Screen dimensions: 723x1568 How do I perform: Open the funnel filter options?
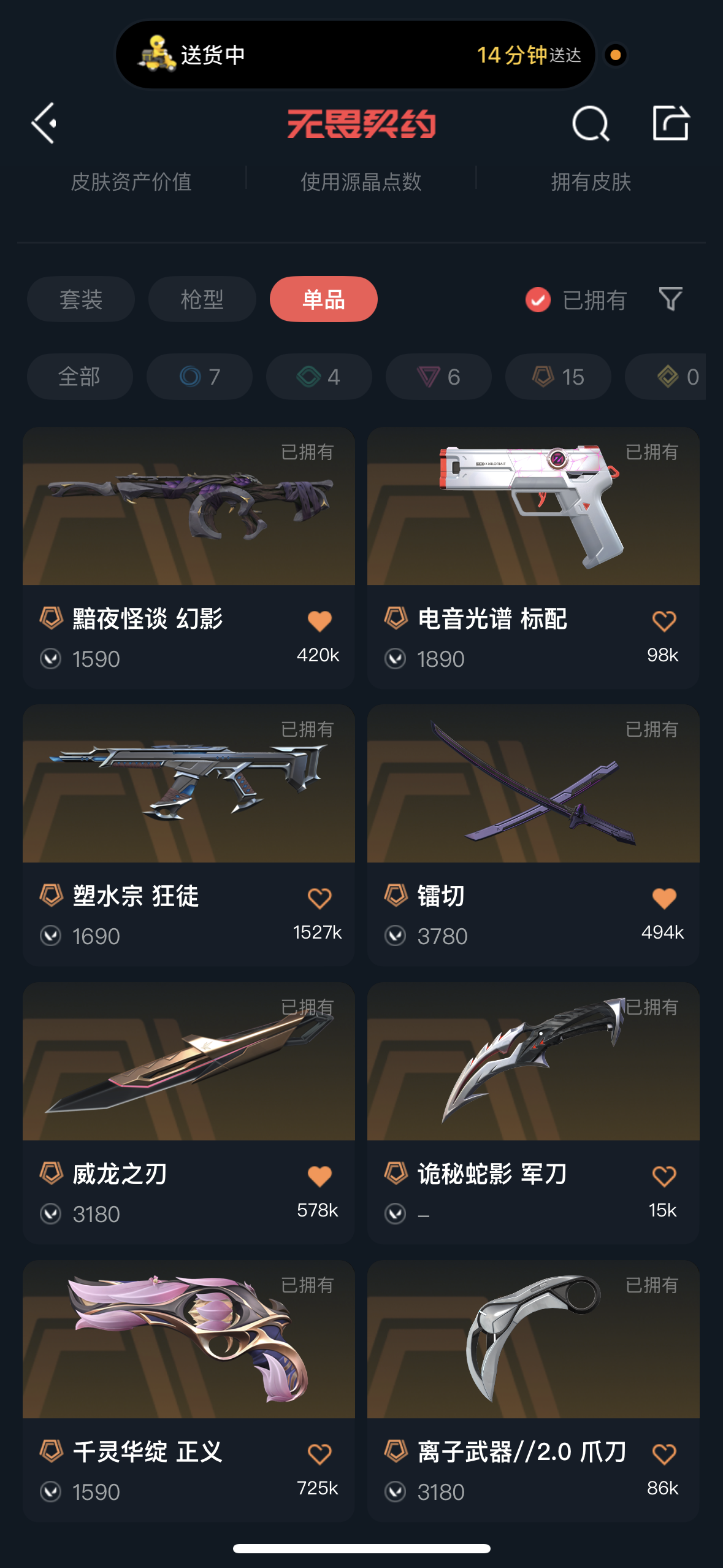(670, 299)
